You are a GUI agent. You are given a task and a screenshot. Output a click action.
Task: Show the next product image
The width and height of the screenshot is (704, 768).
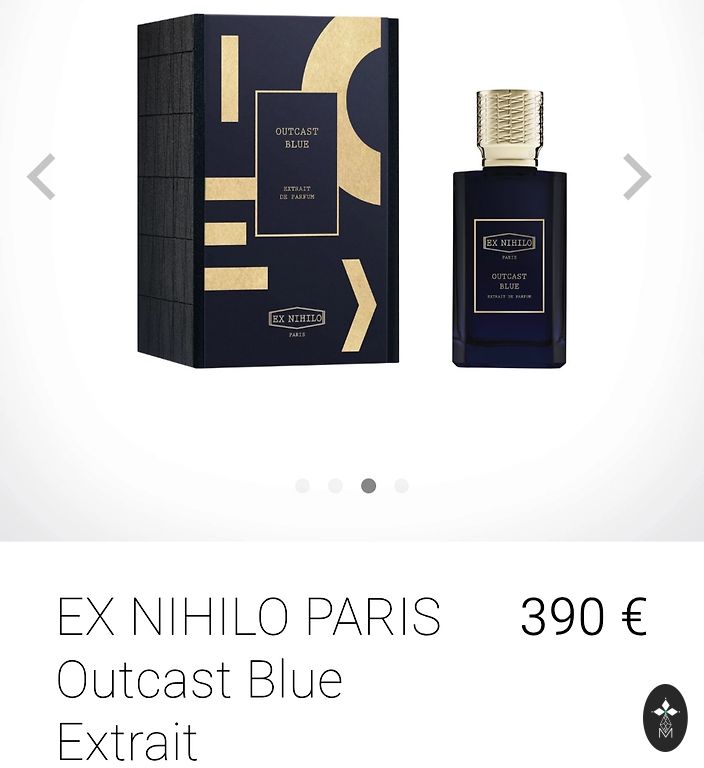[637, 177]
